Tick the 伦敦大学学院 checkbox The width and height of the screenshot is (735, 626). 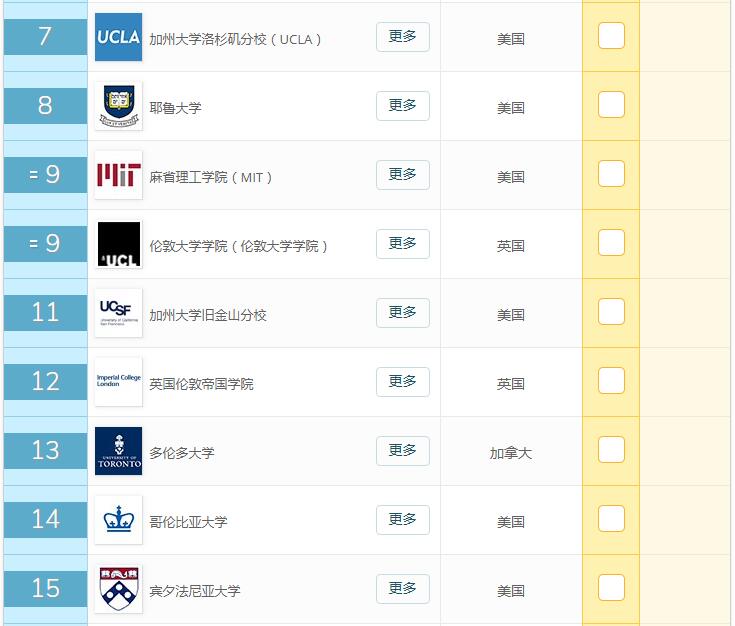pos(611,243)
